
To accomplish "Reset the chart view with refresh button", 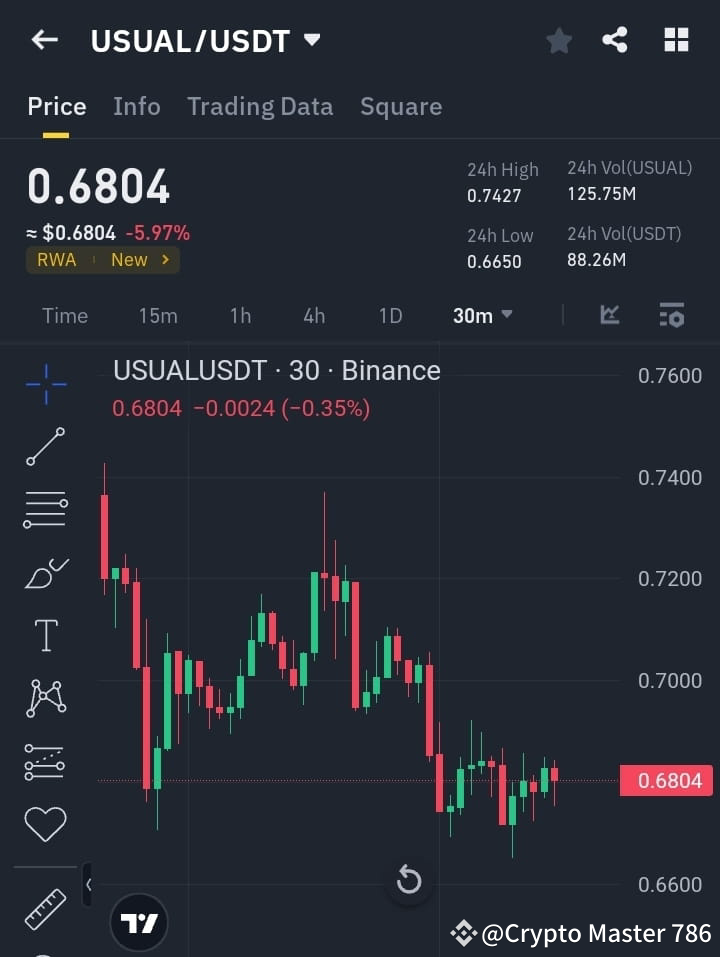I will tap(409, 879).
